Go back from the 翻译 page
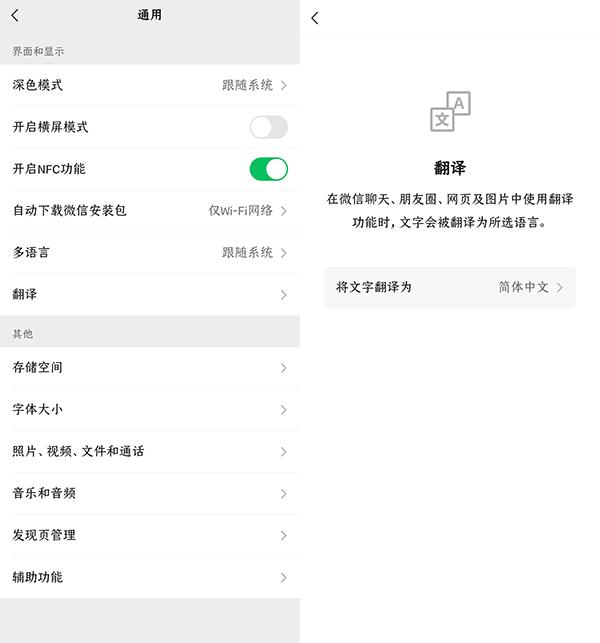 coord(315,18)
